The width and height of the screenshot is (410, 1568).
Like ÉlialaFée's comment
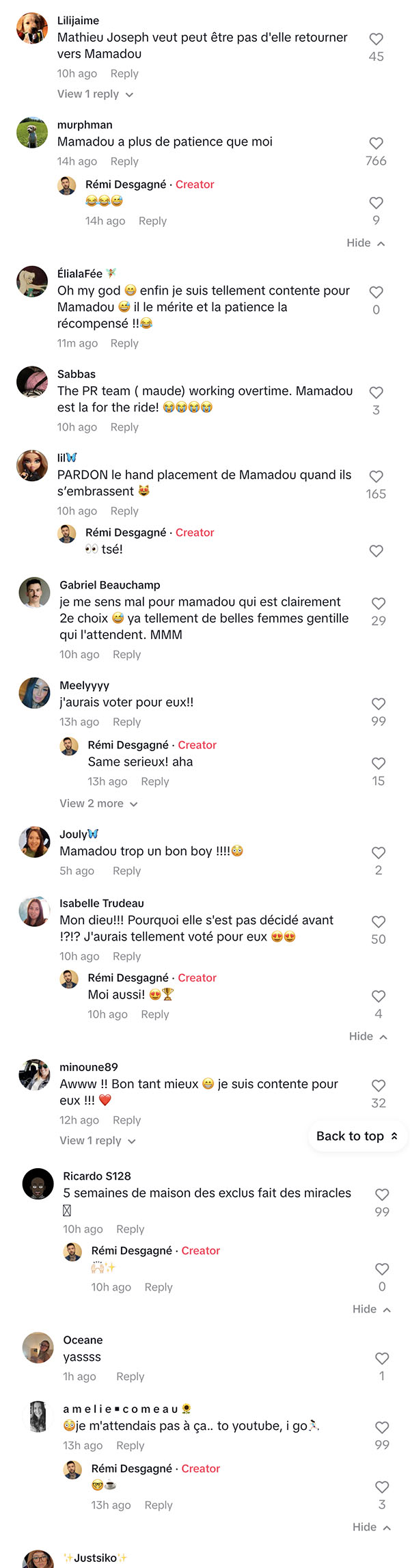tap(376, 292)
